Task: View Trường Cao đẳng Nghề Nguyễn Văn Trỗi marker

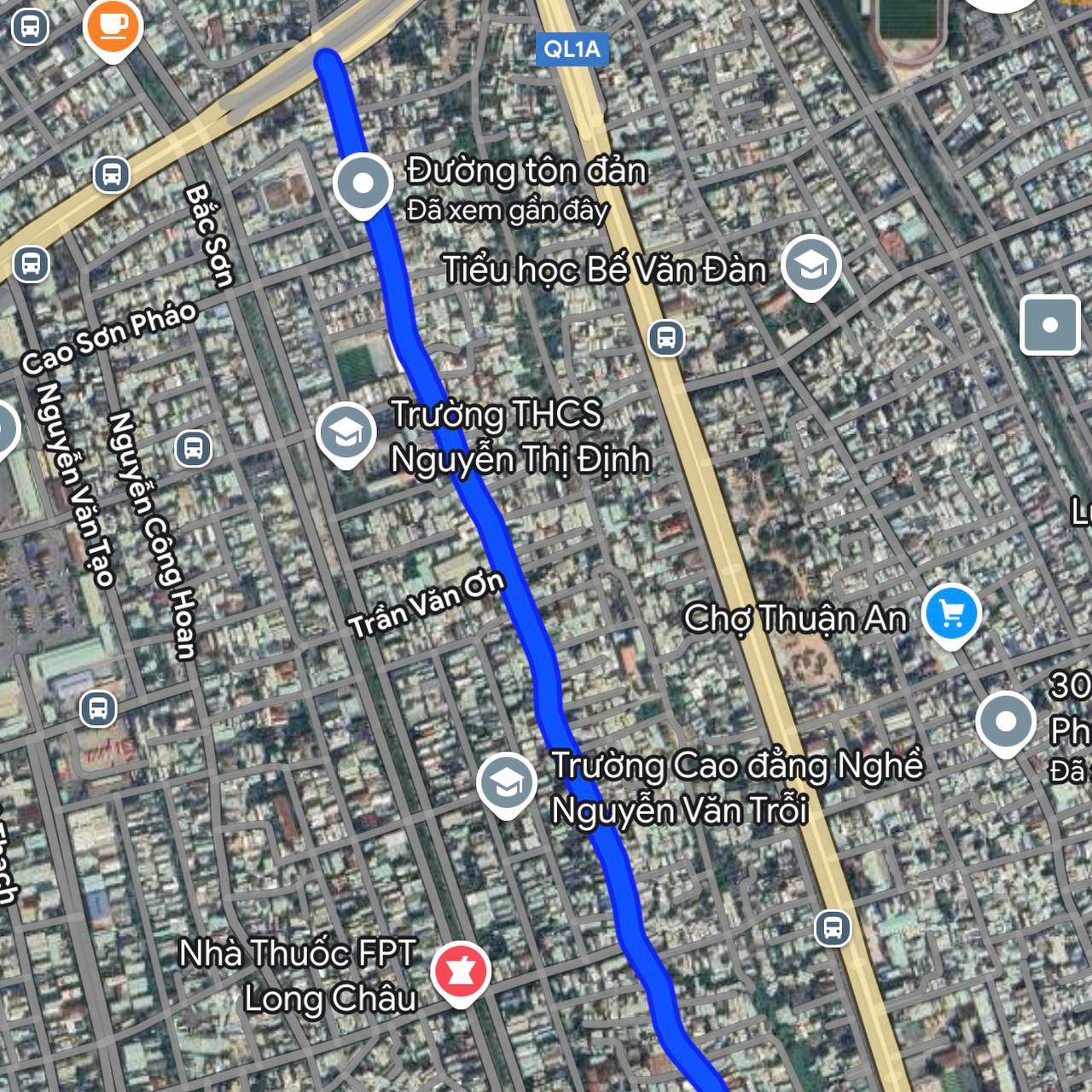Action: pyautogui.click(x=507, y=782)
